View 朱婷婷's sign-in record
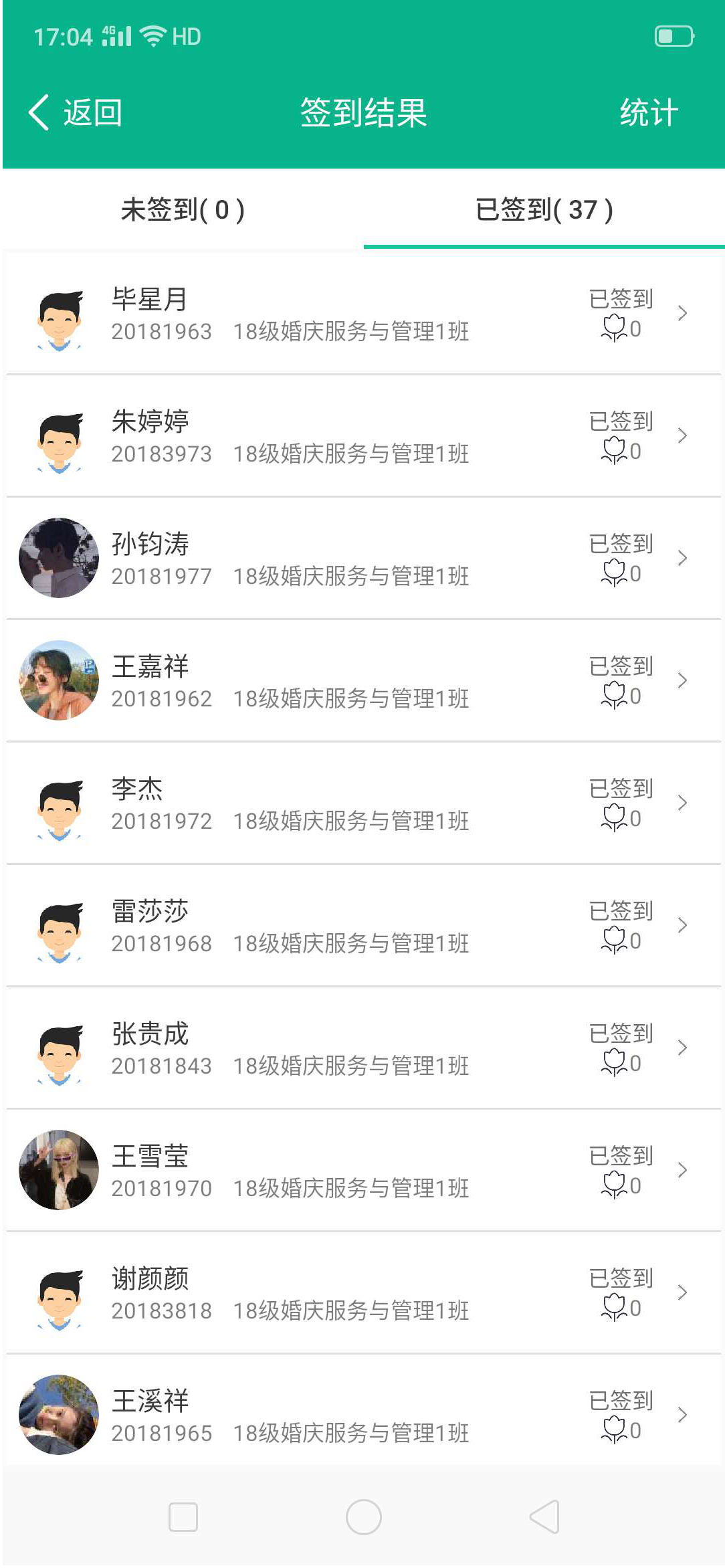This screenshot has width=725, height=1568. (362, 436)
